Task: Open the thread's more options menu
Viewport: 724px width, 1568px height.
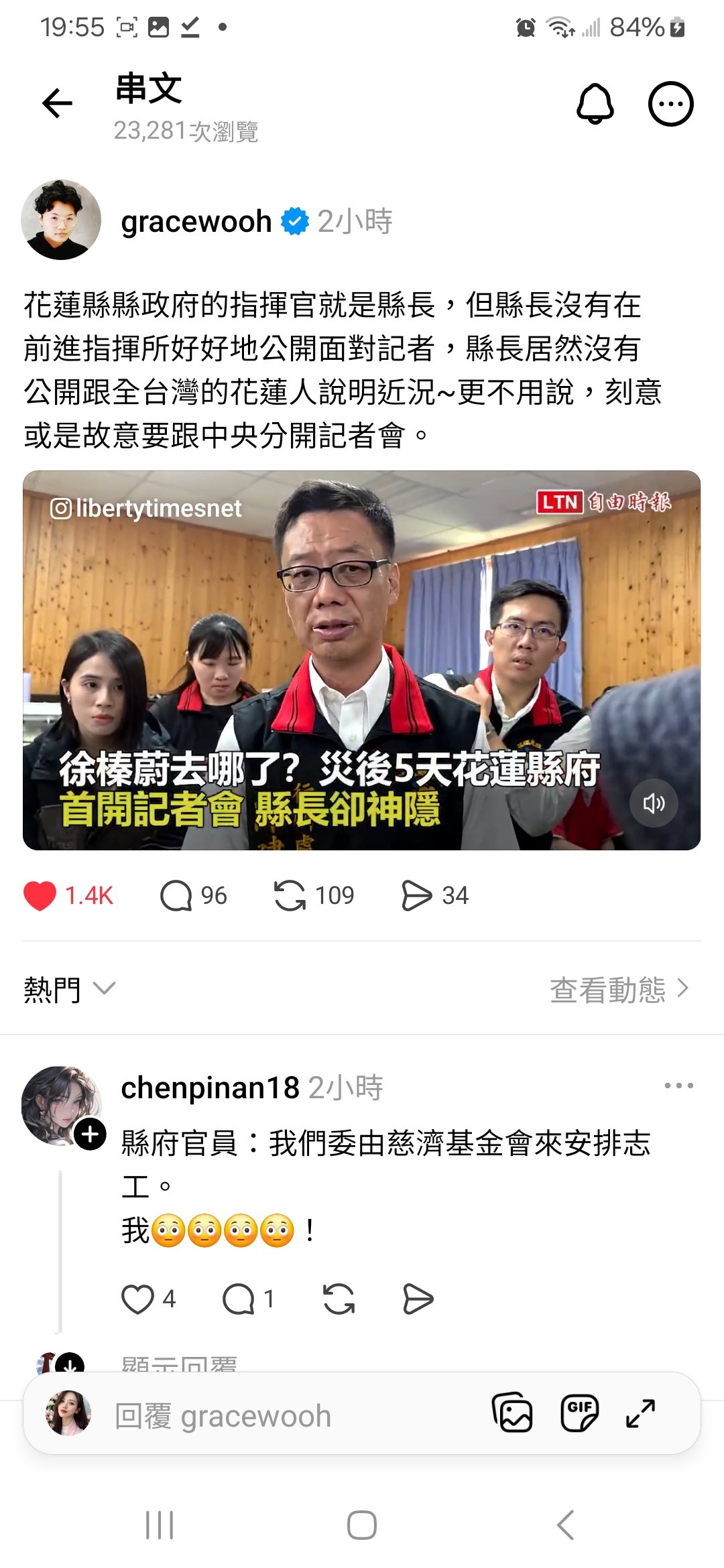Action: tap(670, 104)
